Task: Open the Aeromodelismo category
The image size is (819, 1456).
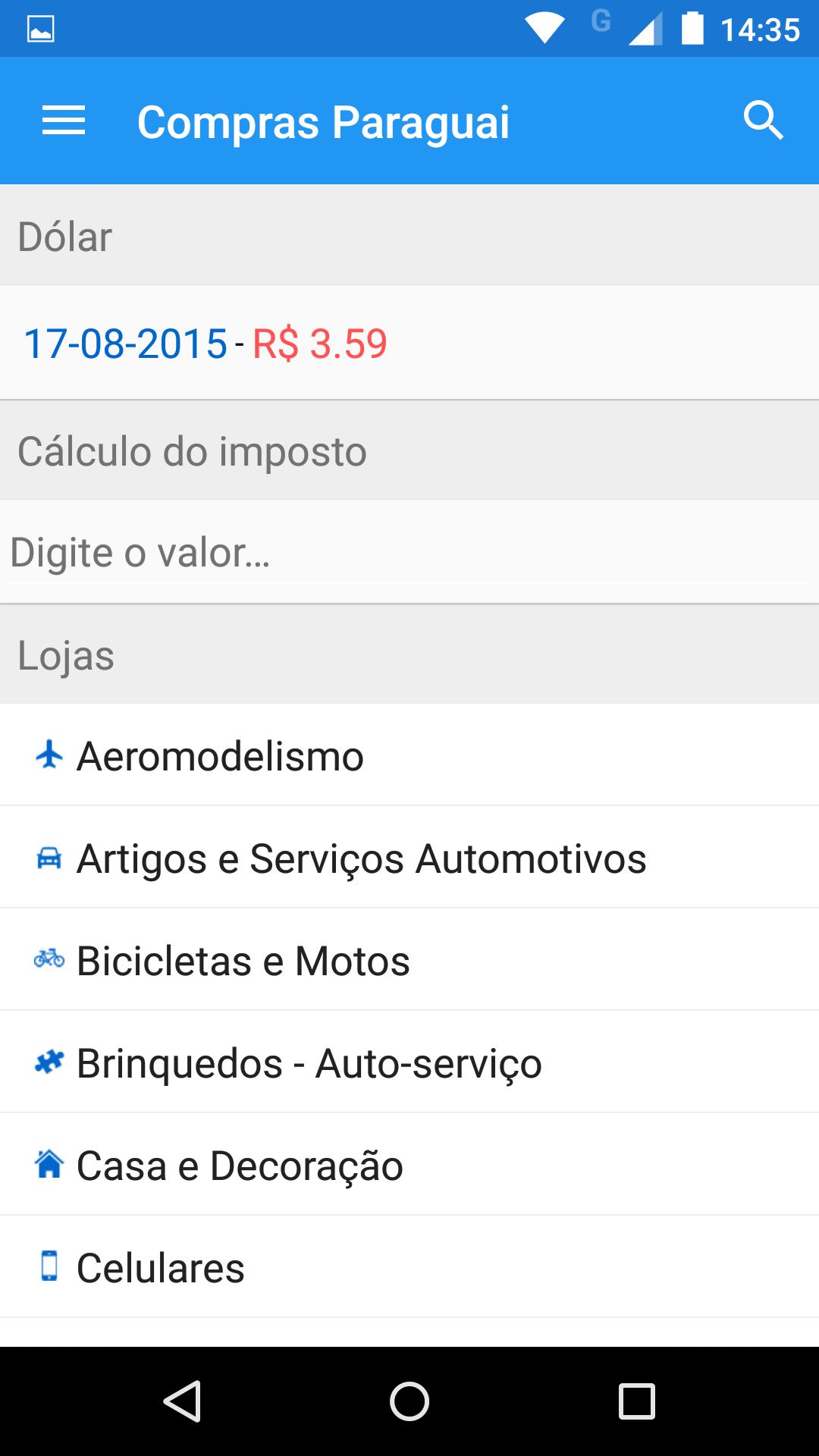Action: pyautogui.click(x=220, y=756)
